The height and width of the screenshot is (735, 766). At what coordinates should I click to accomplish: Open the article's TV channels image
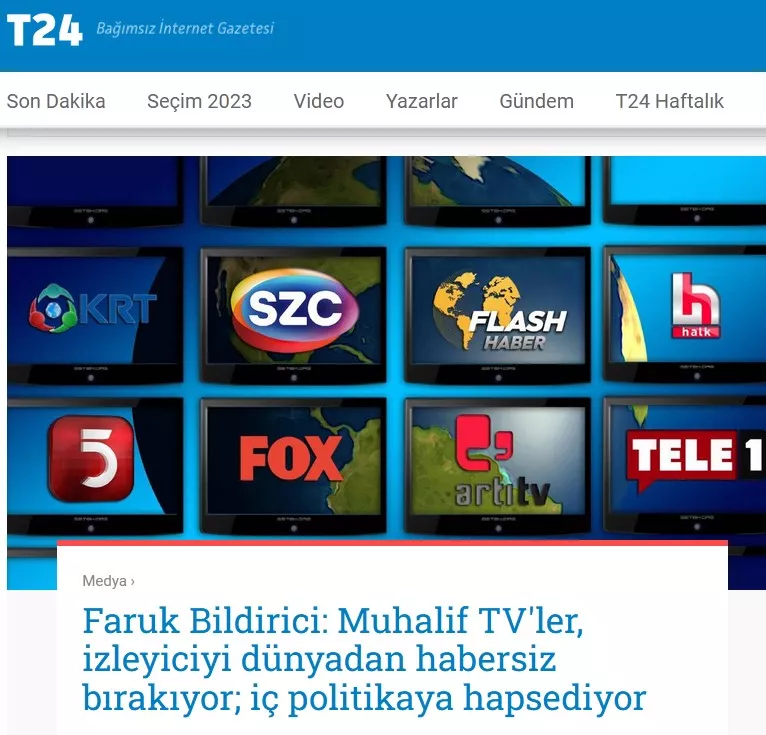(386, 350)
